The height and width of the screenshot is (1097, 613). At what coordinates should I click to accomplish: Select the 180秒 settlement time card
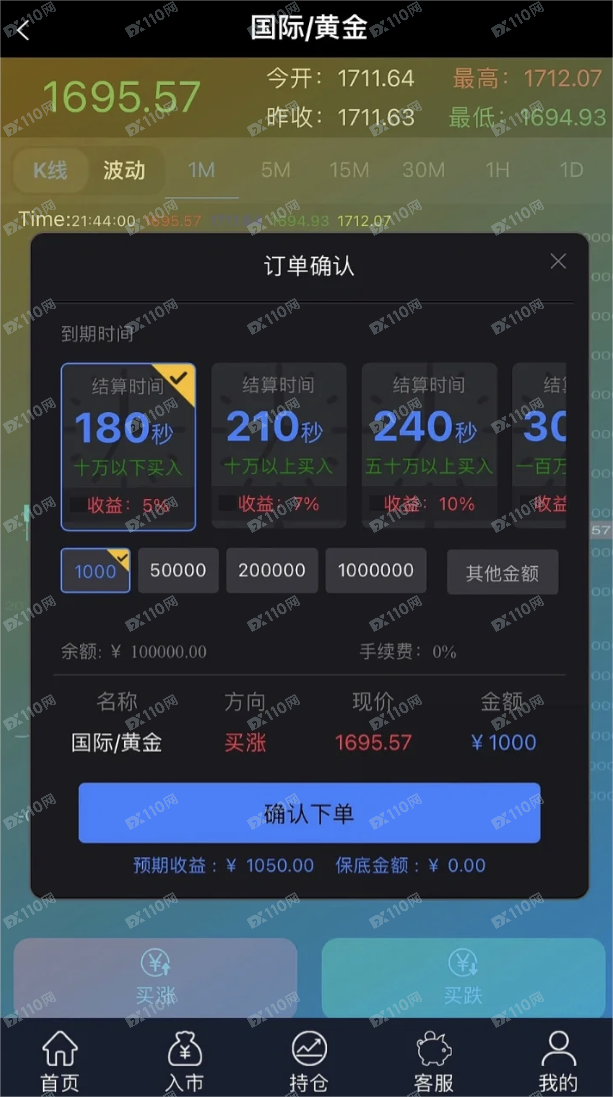coord(128,446)
